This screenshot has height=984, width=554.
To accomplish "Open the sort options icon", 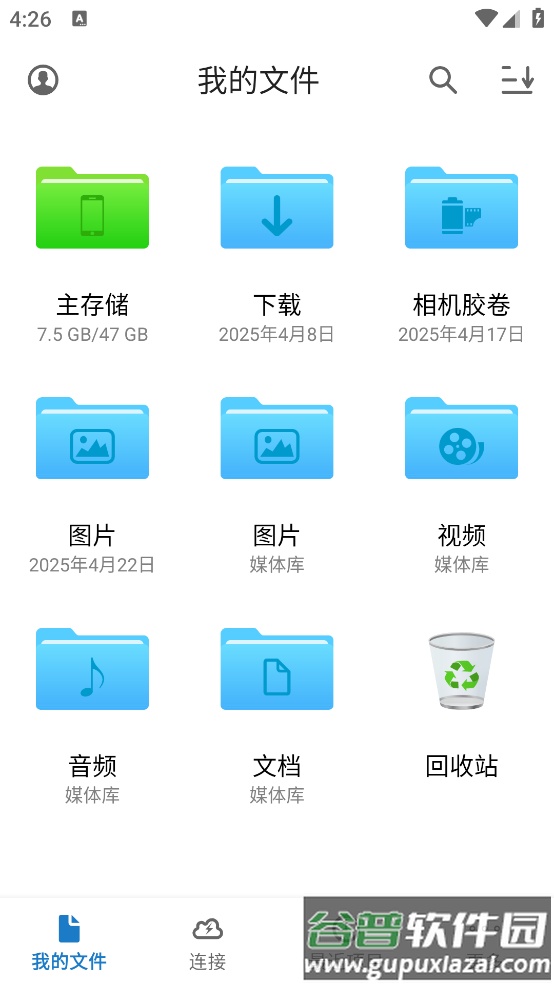I will [x=517, y=80].
